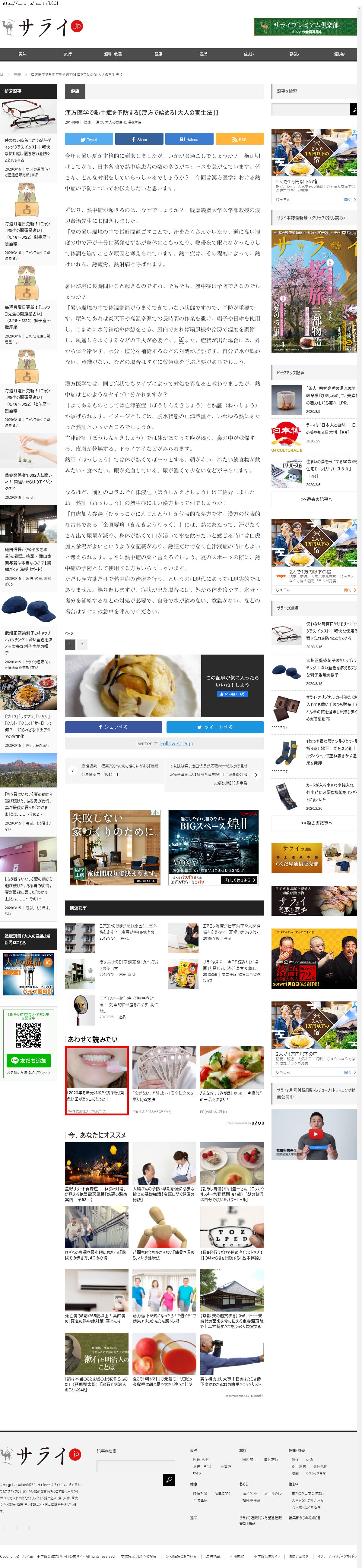The height and width of the screenshot is (1568, 362).
Task: Follow the Follow seraijp link
Action: (176, 743)
